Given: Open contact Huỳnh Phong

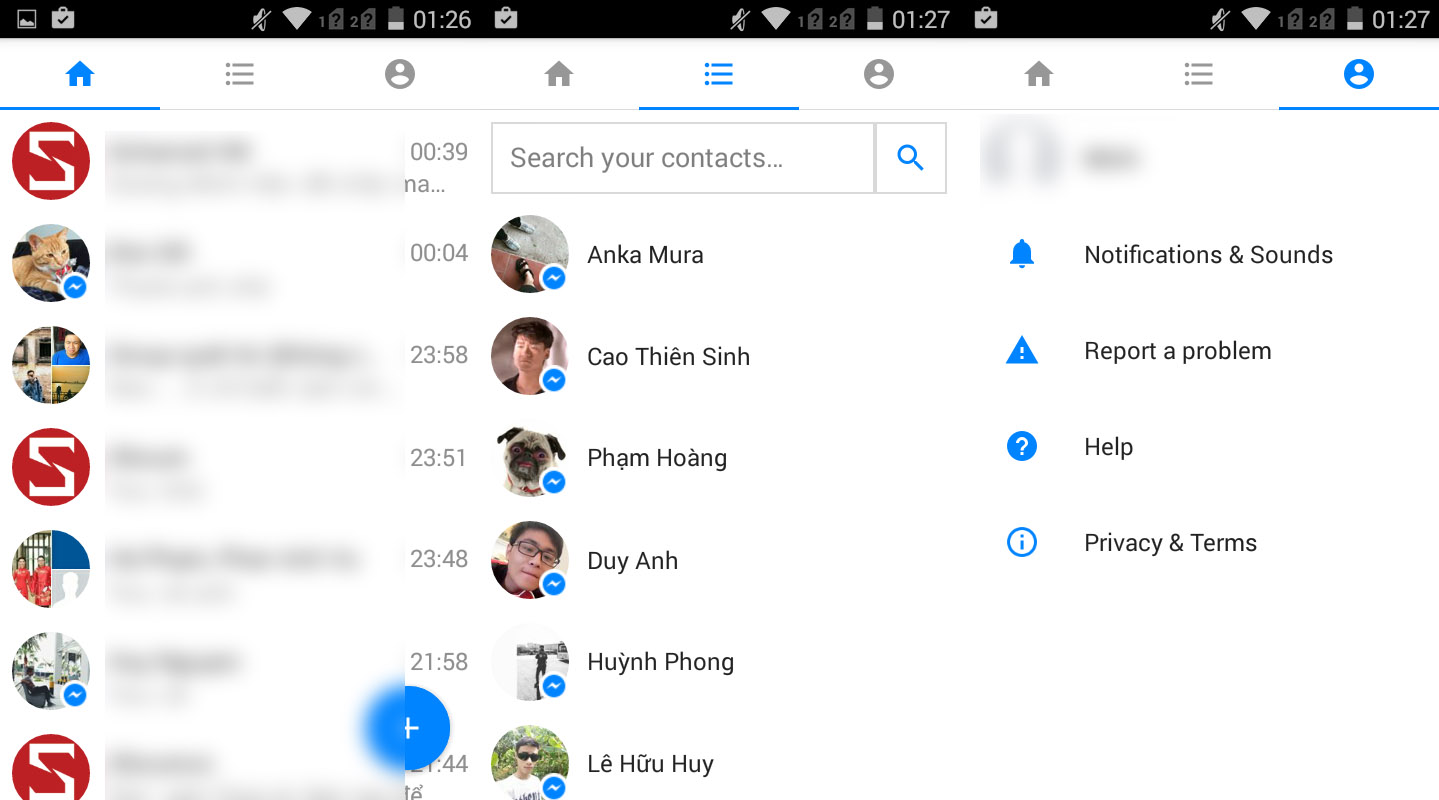Looking at the screenshot, I should (719, 662).
